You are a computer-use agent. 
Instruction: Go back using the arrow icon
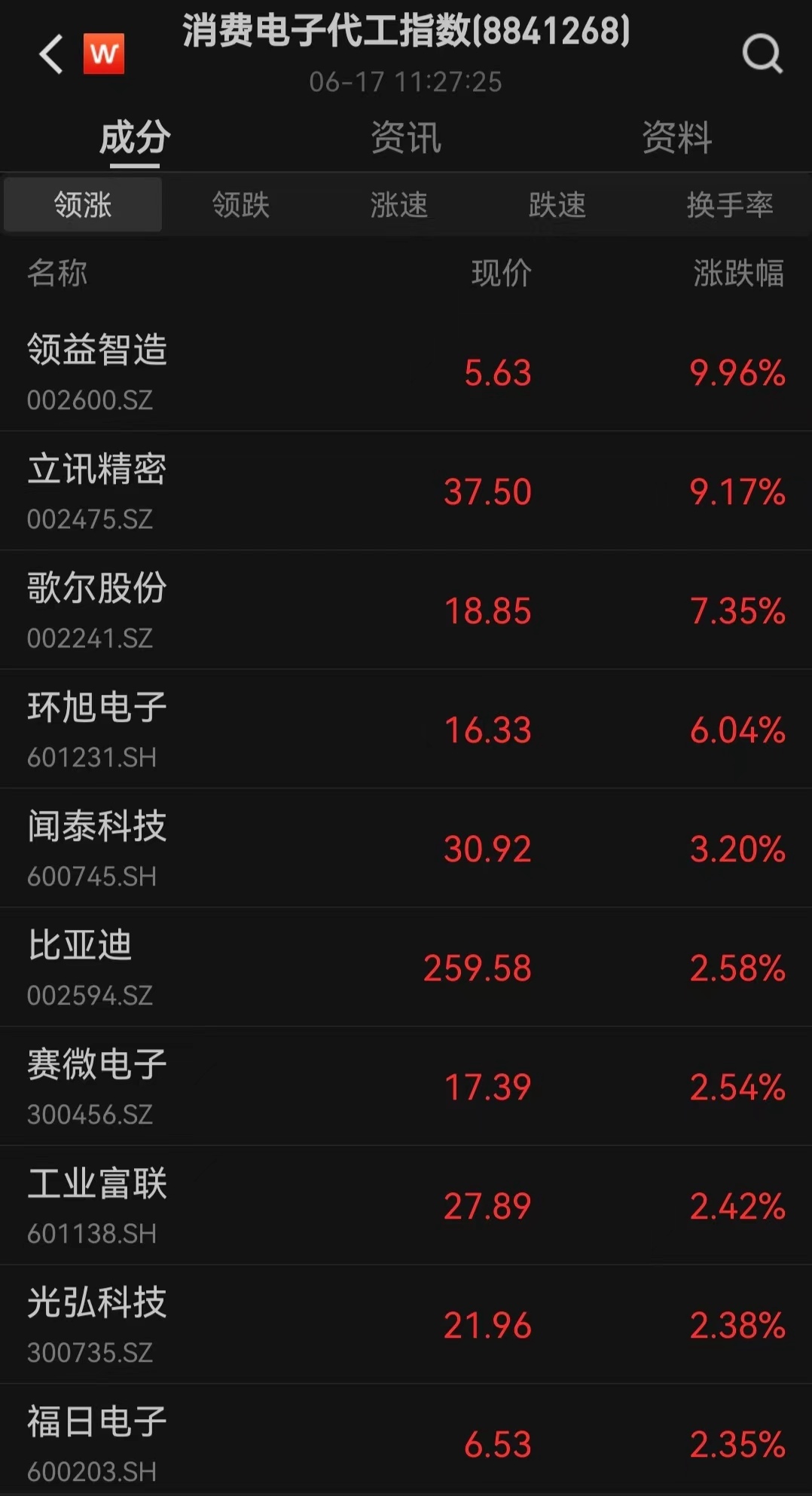point(51,54)
